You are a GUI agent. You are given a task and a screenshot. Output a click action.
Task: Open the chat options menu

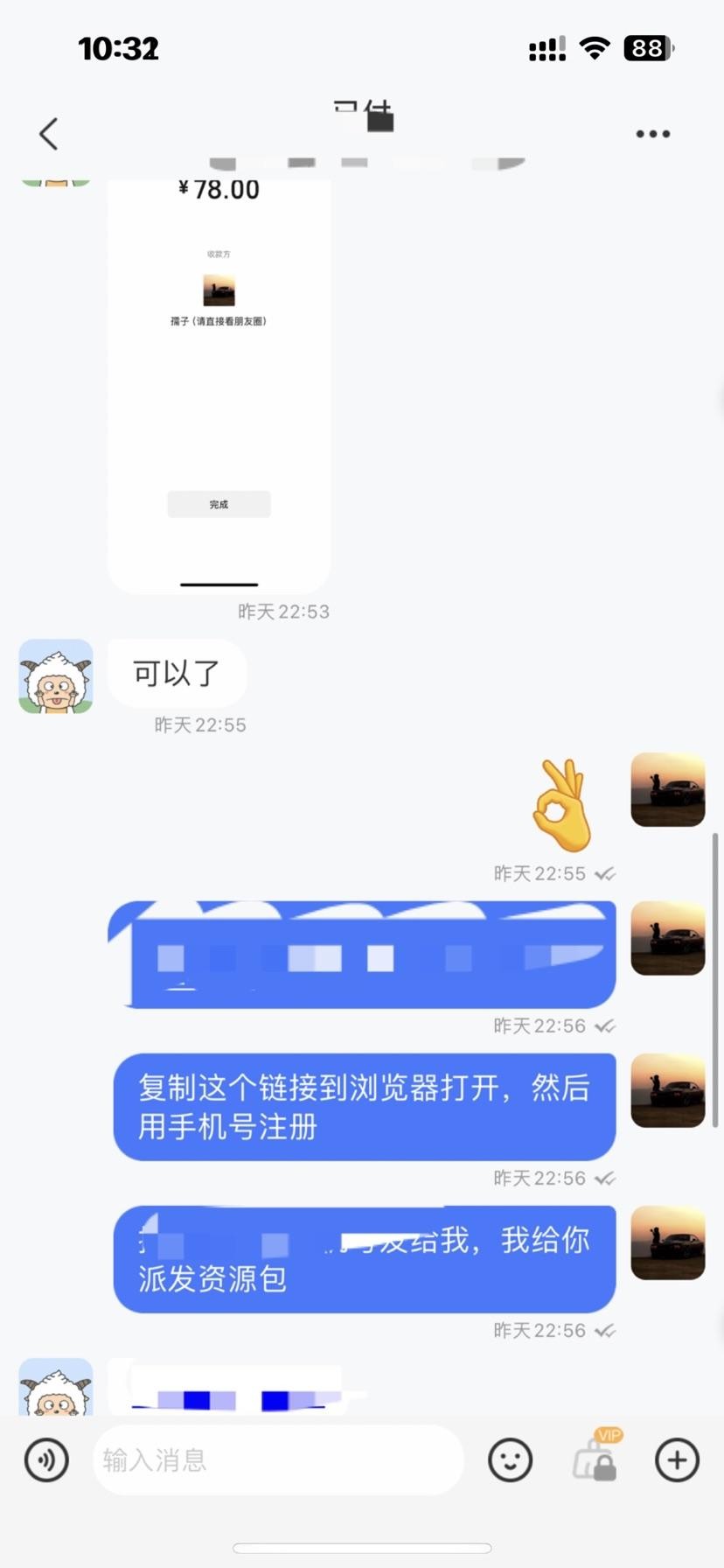point(652,133)
